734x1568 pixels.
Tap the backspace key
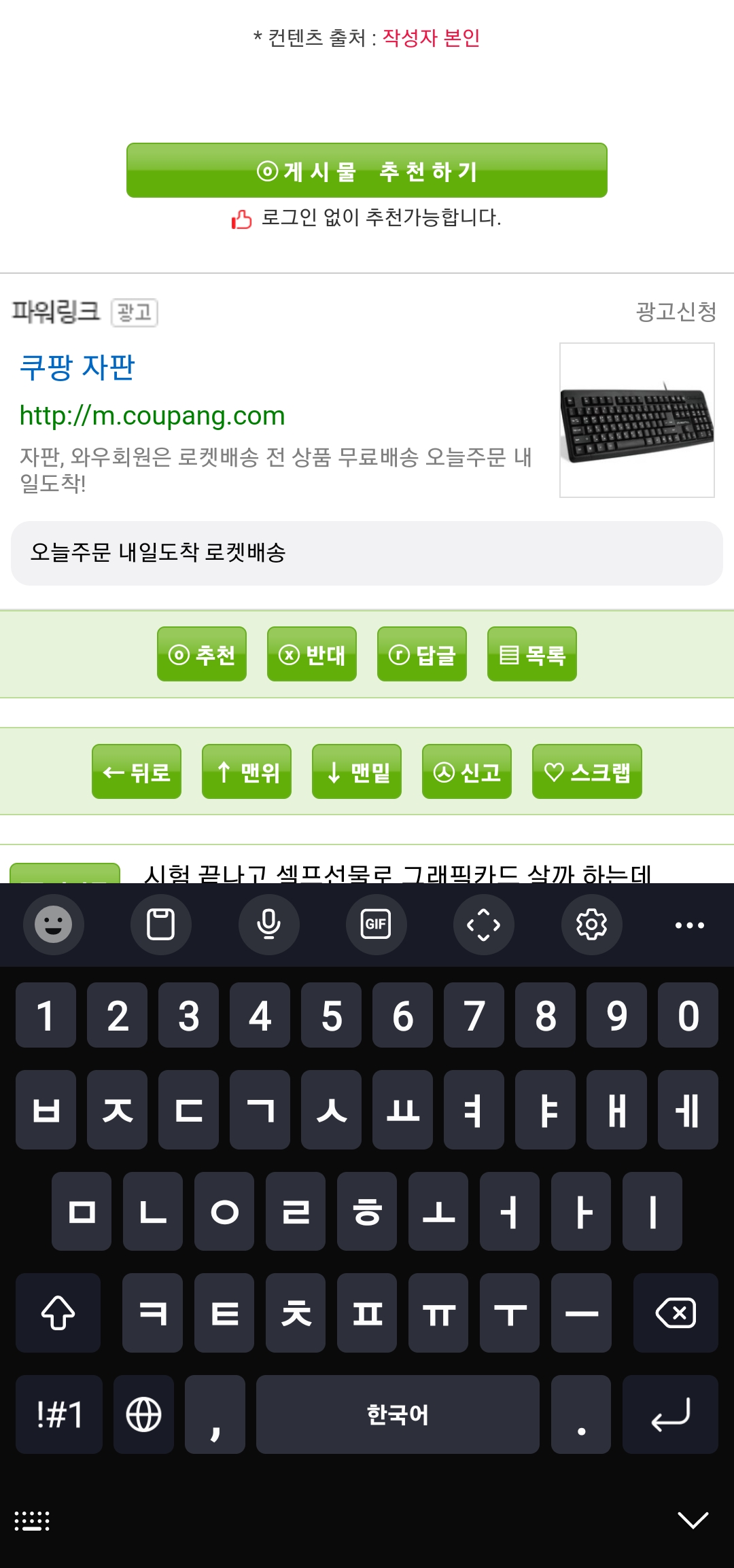pos(676,1313)
